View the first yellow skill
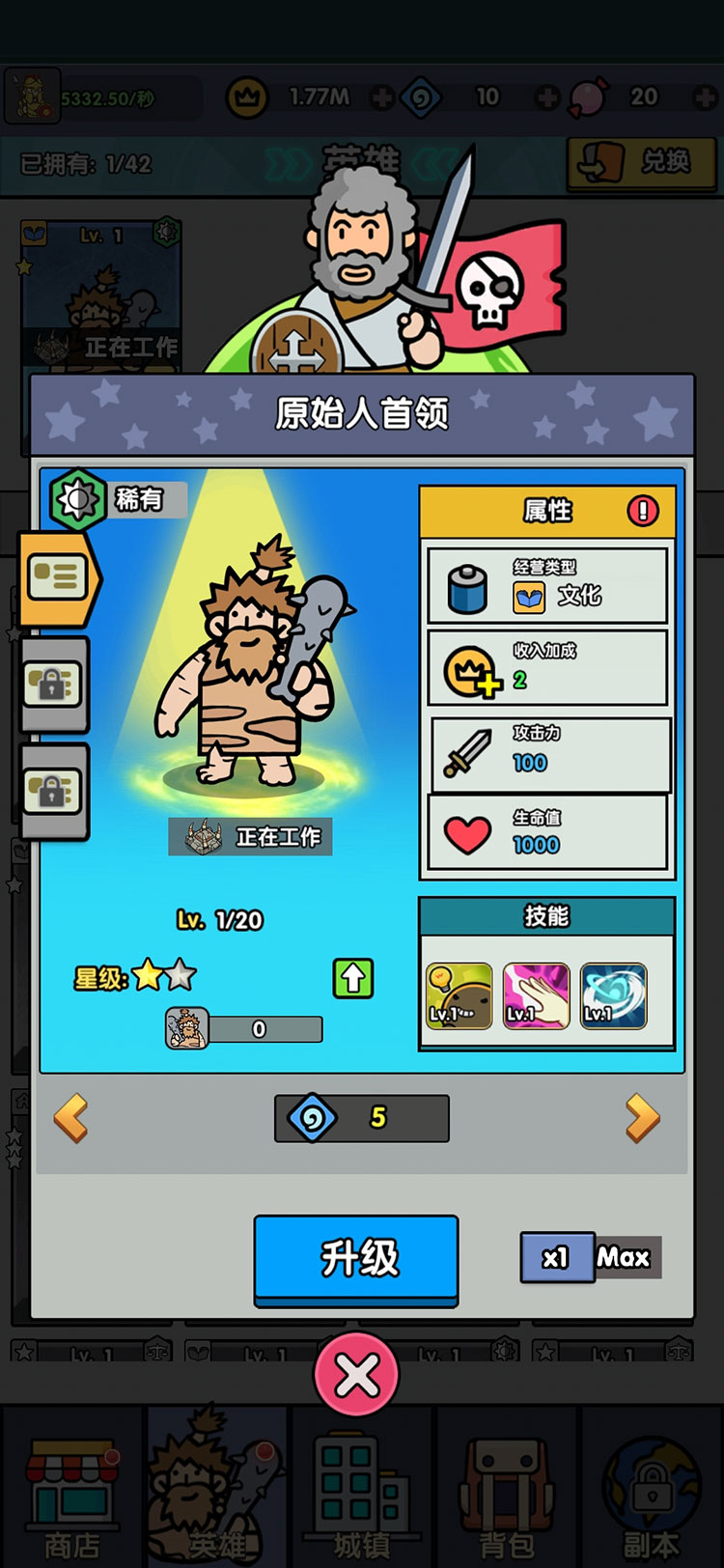Viewport: 724px width, 1568px height. 459,995
